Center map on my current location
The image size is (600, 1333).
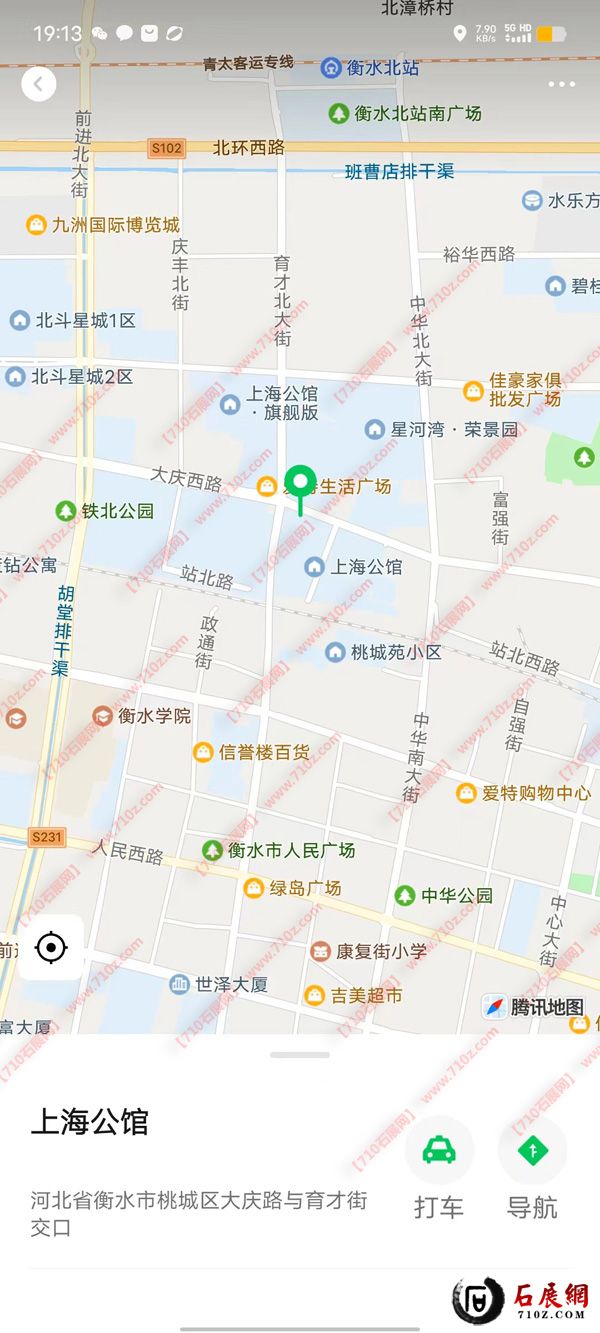[x=51, y=946]
